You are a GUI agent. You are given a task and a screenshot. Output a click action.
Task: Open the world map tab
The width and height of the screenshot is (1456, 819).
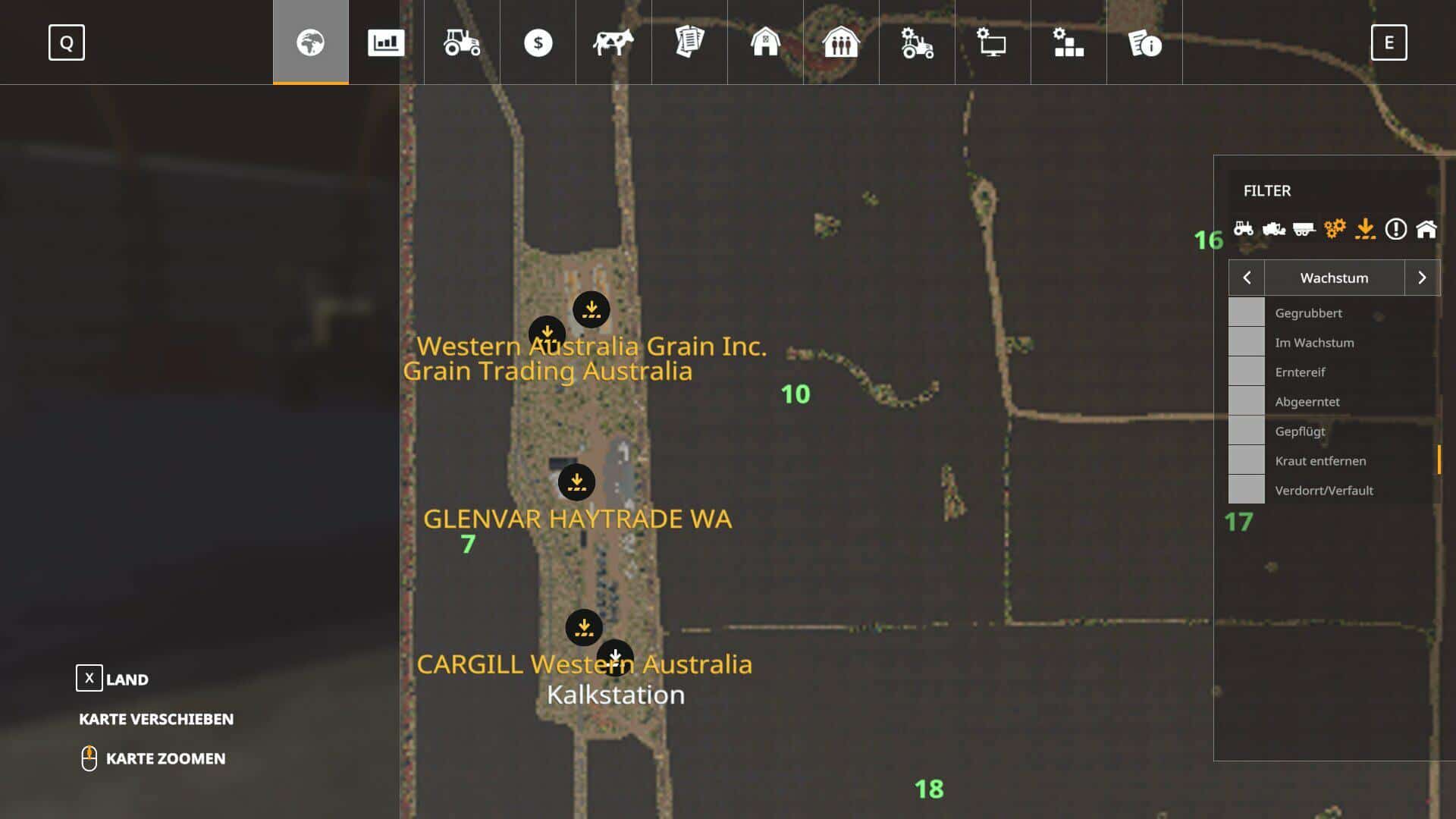pyautogui.click(x=310, y=42)
